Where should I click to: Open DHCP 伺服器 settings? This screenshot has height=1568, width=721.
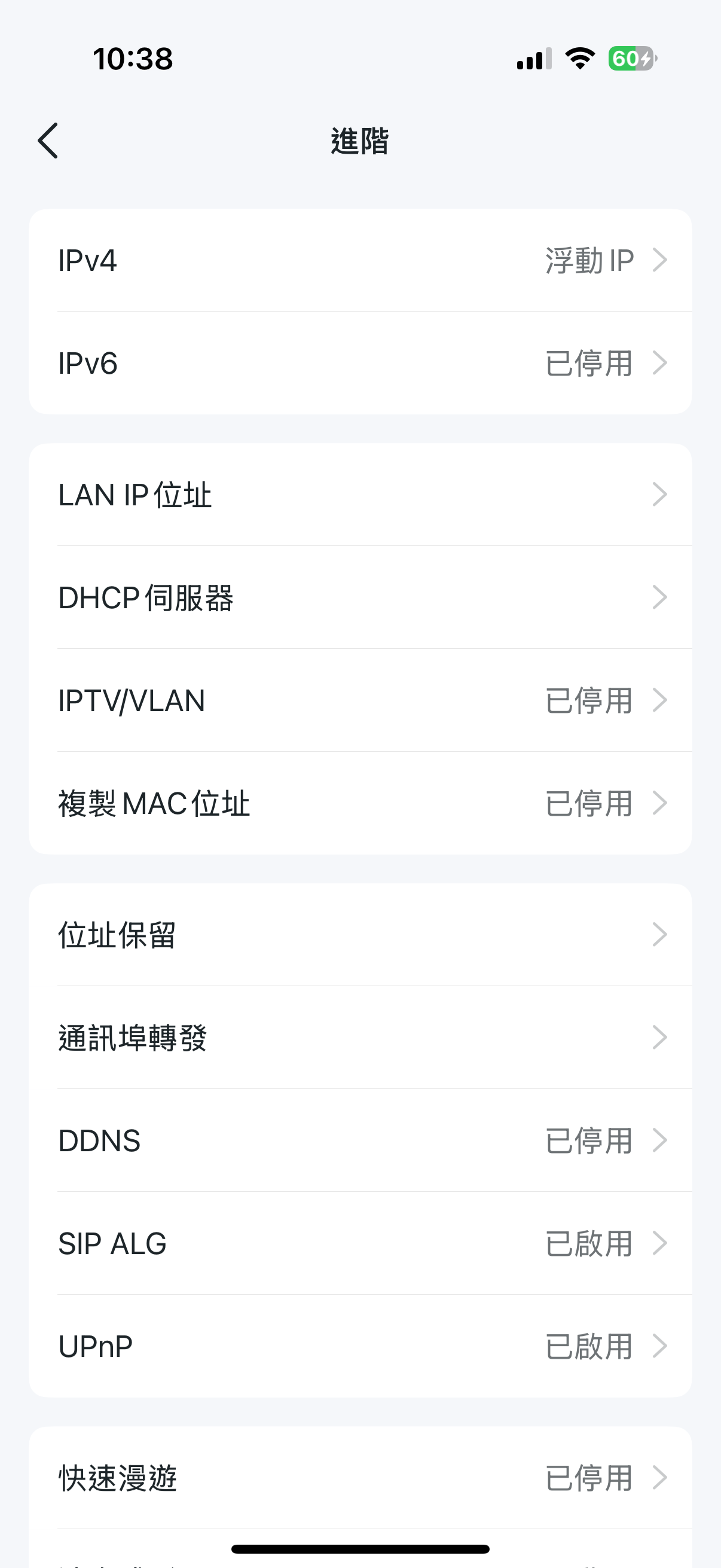[360, 598]
